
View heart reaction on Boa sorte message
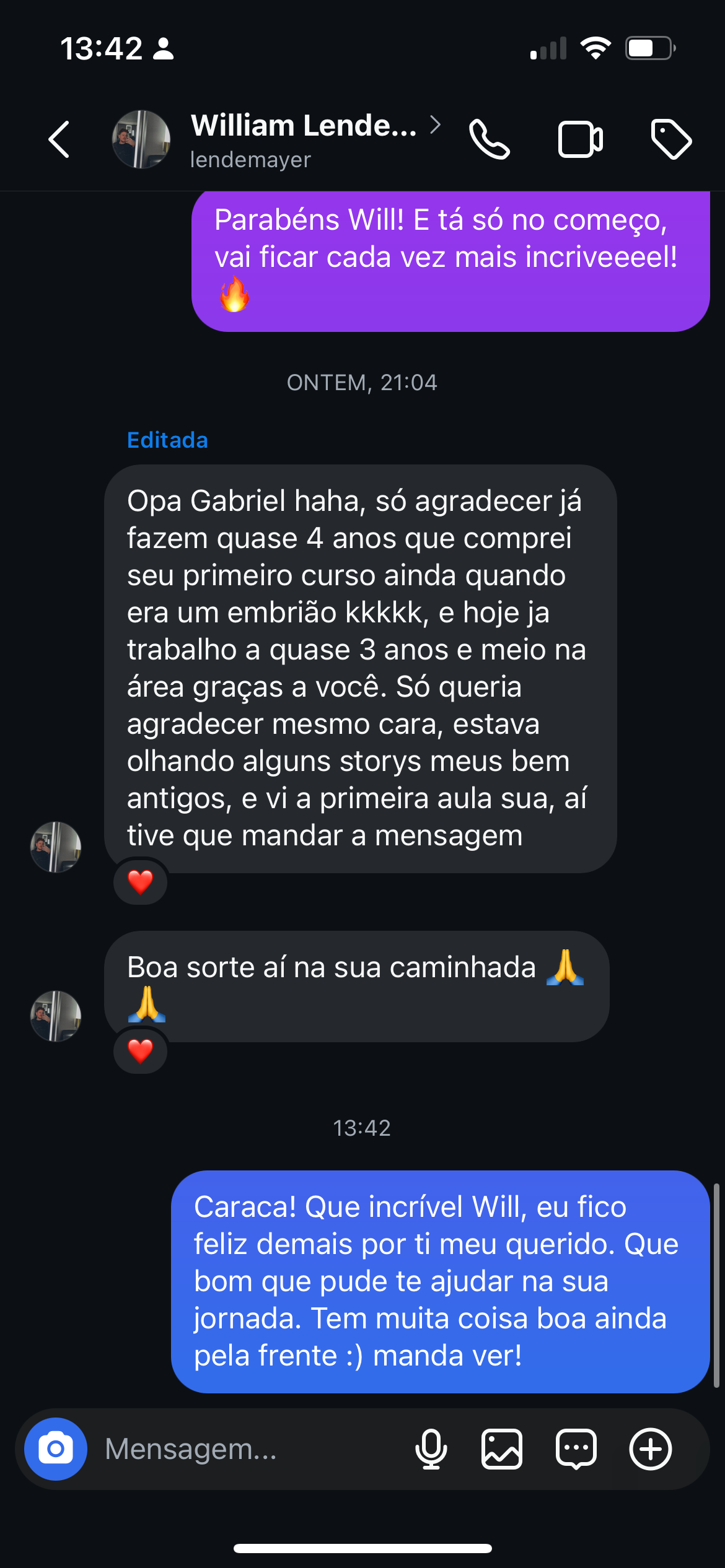click(x=141, y=1051)
